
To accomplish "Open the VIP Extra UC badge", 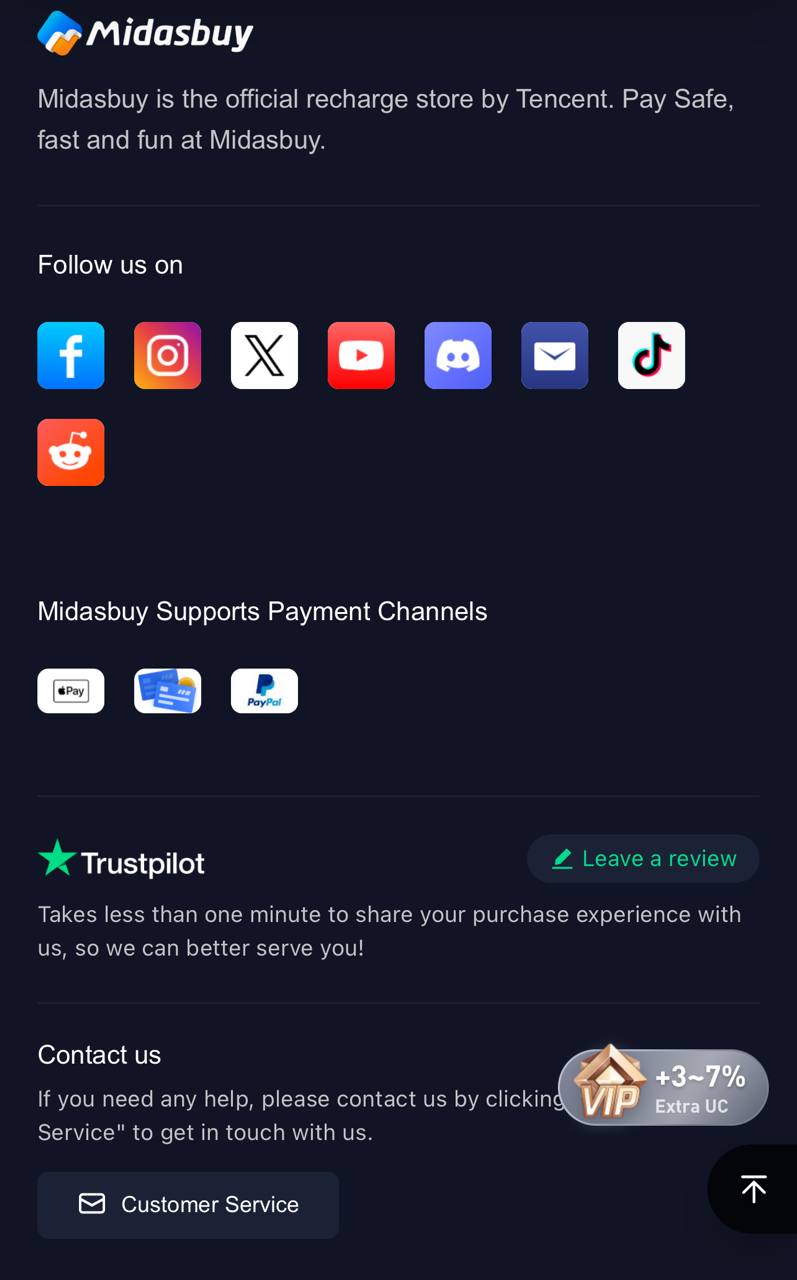I will point(664,1088).
